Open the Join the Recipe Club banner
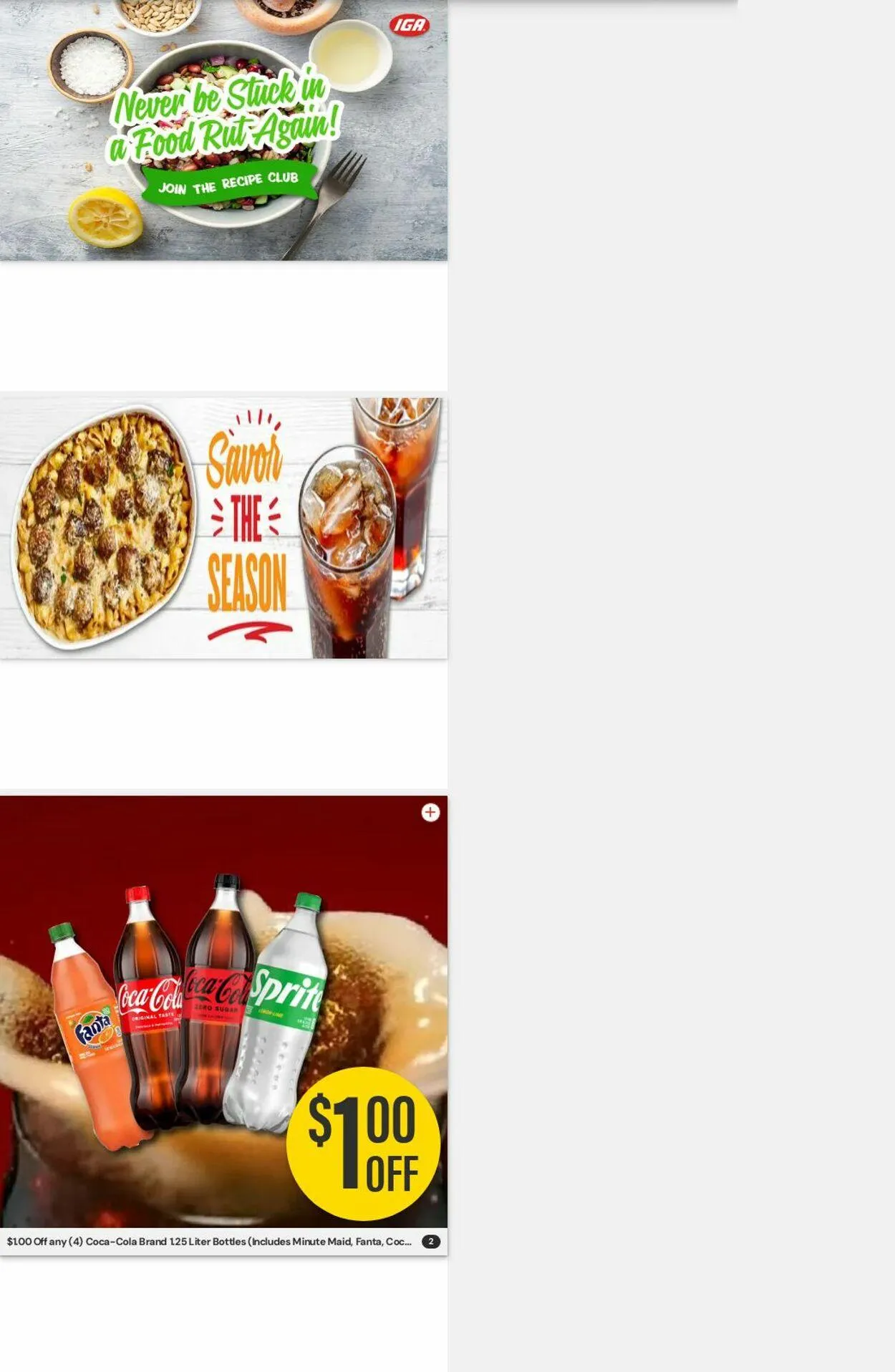This screenshot has height=1372, width=895. pos(223,129)
